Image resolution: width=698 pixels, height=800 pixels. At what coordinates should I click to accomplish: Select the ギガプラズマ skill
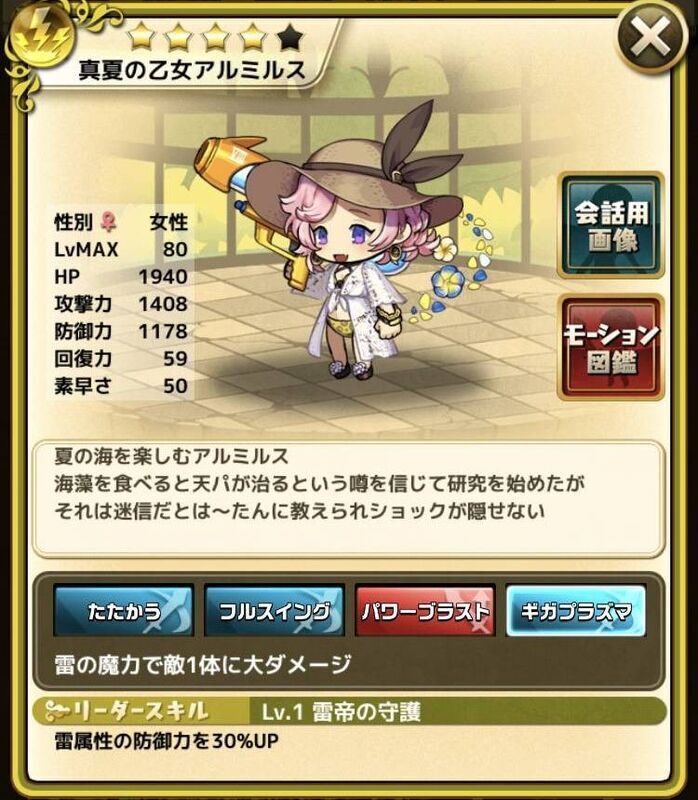tap(575, 611)
